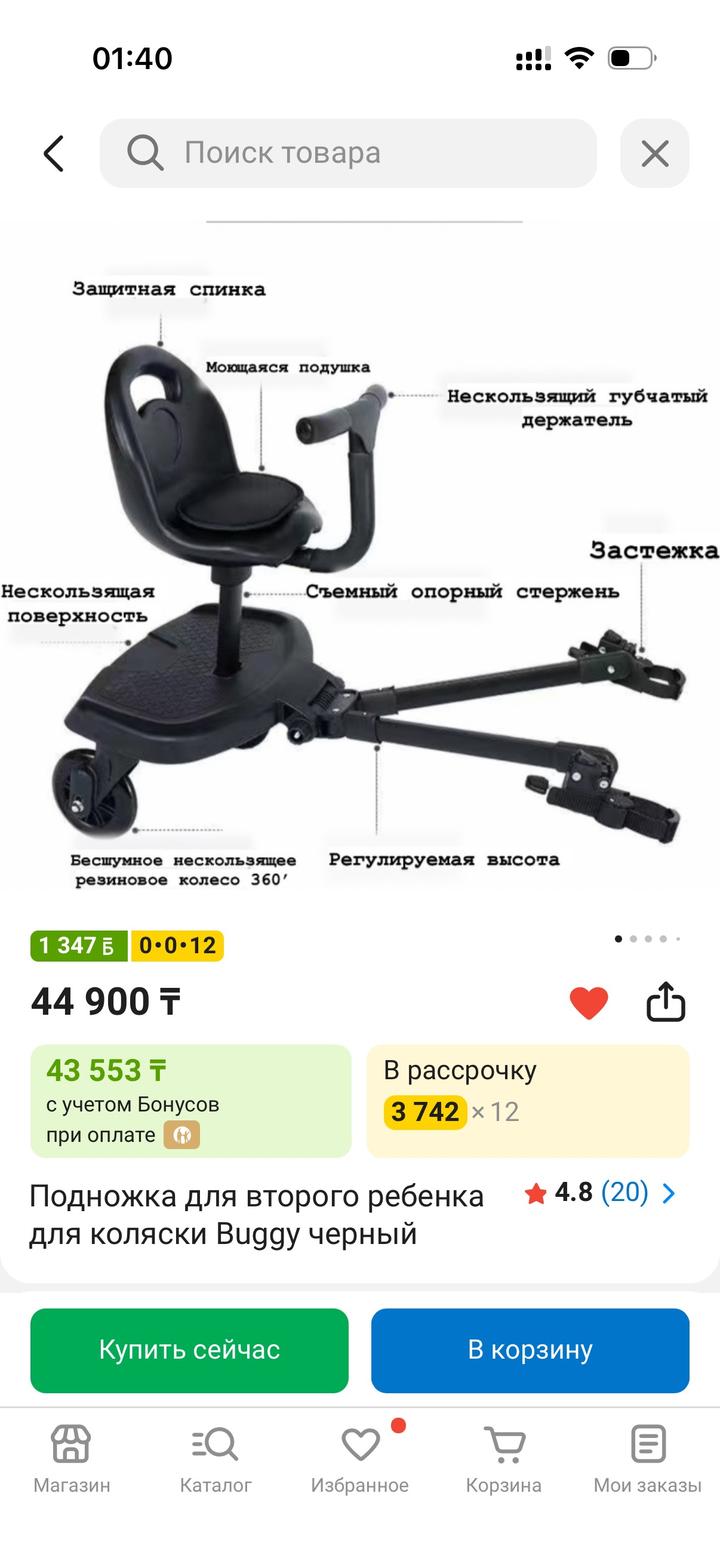Tap the Поиск товара search field
The height and width of the screenshot is (1565, 720).
pos(348,153)
